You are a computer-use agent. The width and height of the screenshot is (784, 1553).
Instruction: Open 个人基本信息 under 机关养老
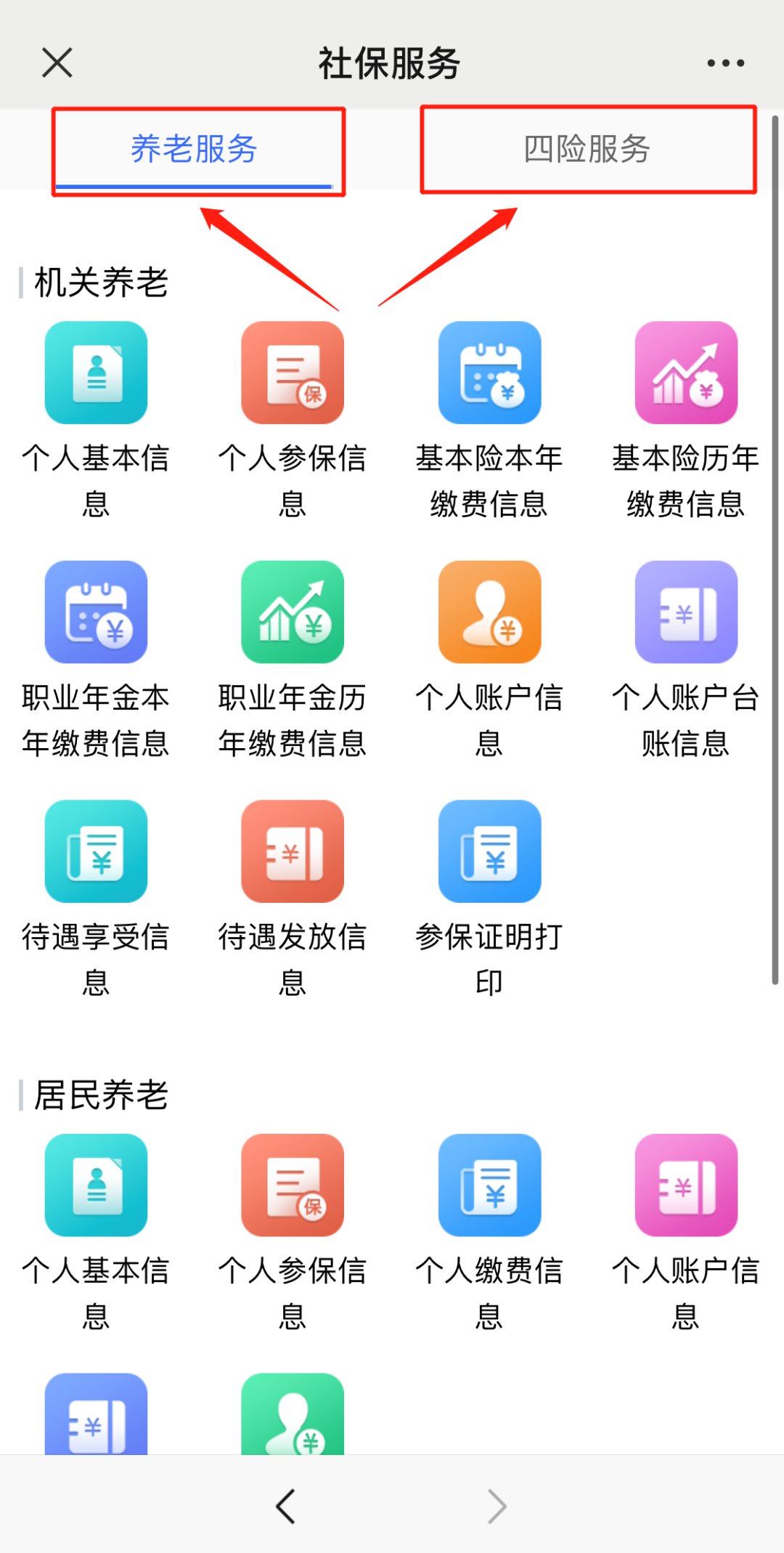point(96,373)
